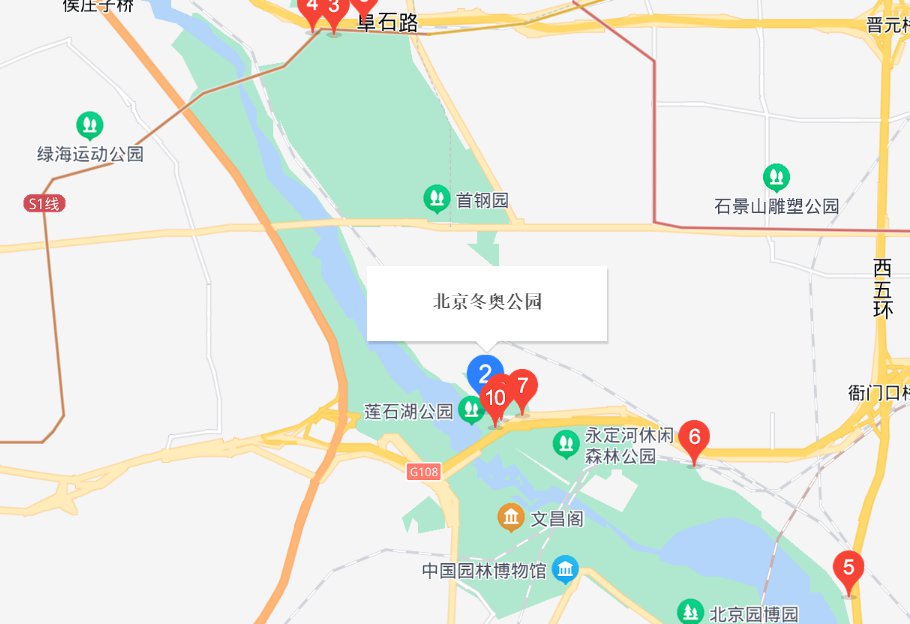Screen dimensions: 910x624
Task: Select the red marker numbered 7
Action: (x=522, y=386)
